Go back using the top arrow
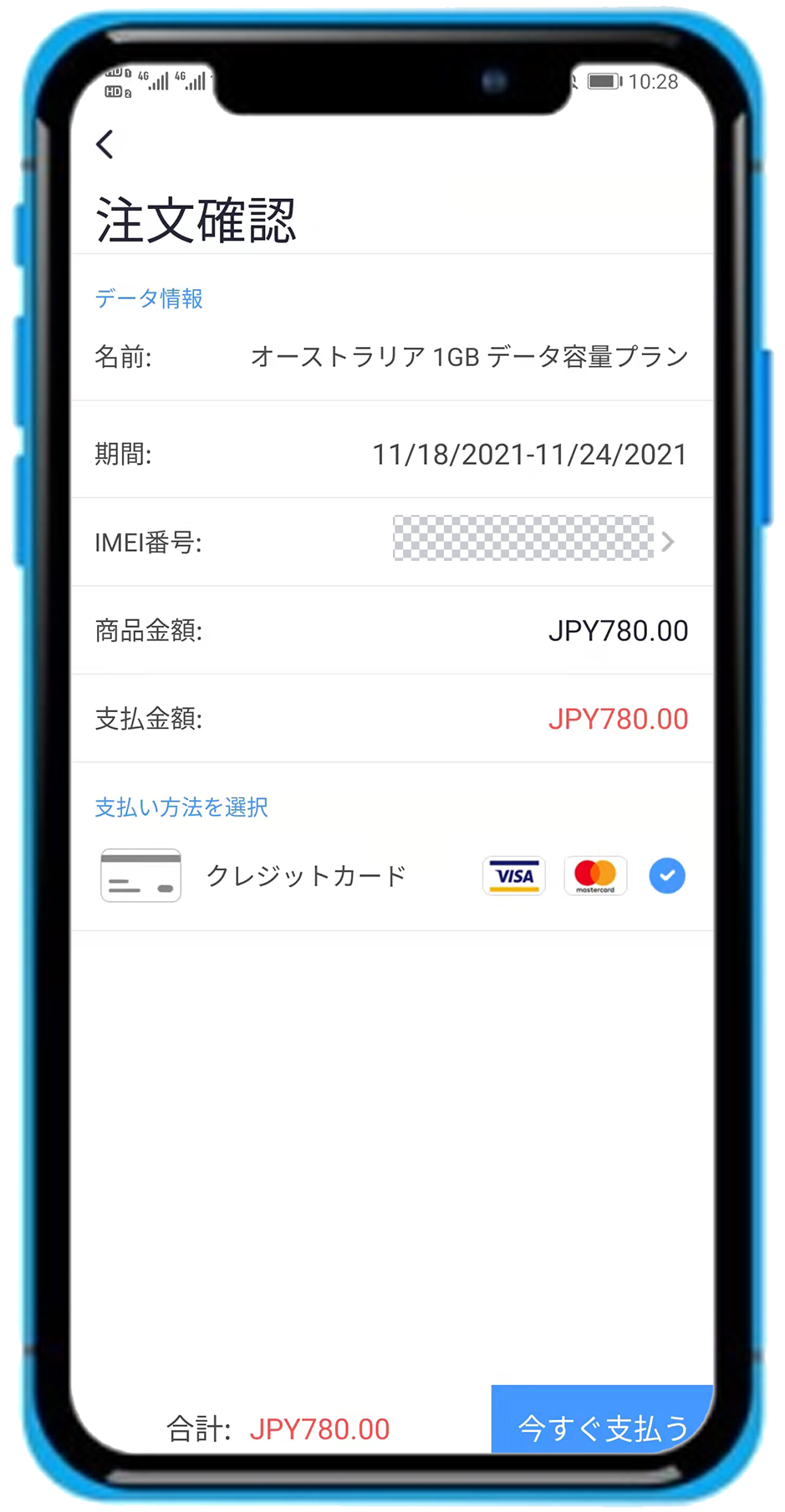Screen dimensions: 785x1512 coord(105,145)
